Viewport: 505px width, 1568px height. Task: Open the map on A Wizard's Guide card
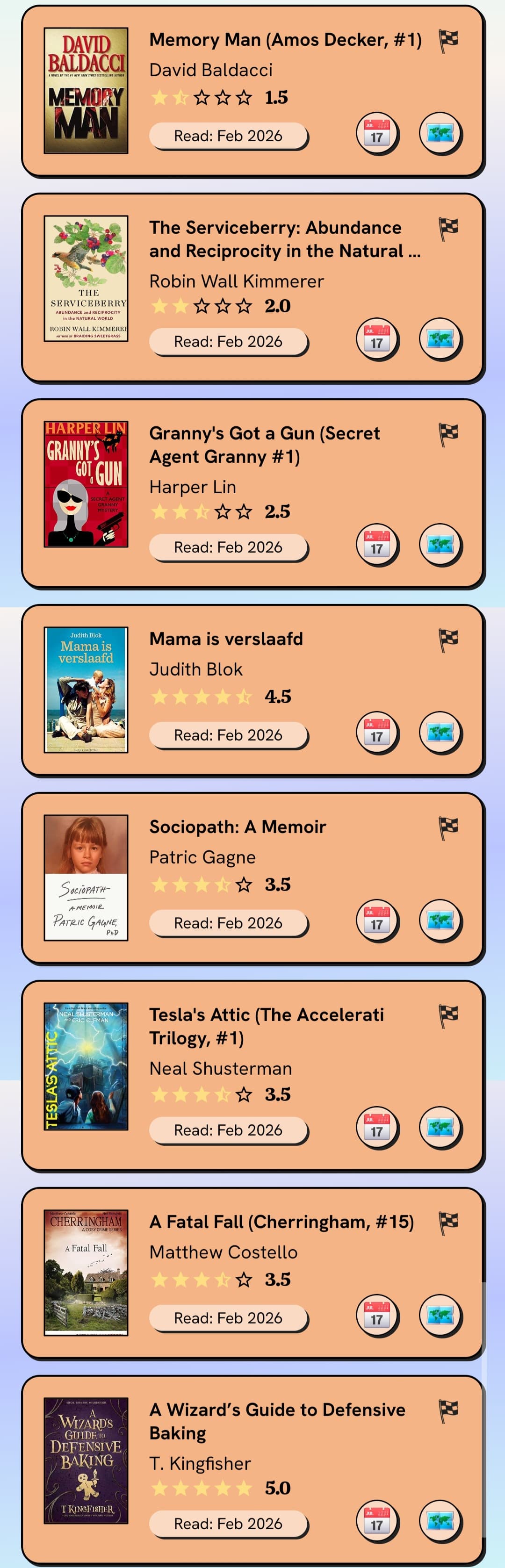440,1521
